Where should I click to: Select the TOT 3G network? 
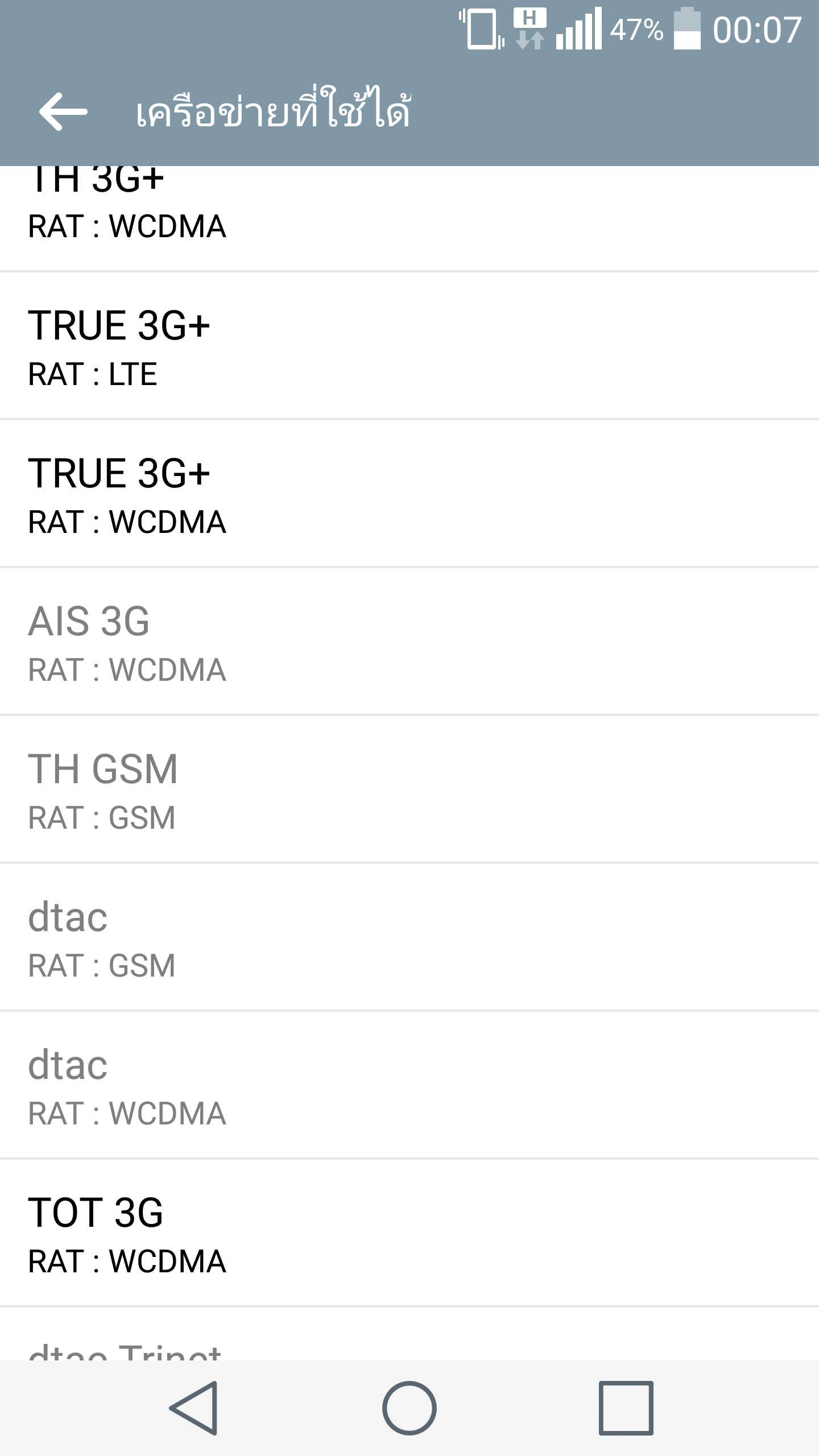click(409, 1233)
